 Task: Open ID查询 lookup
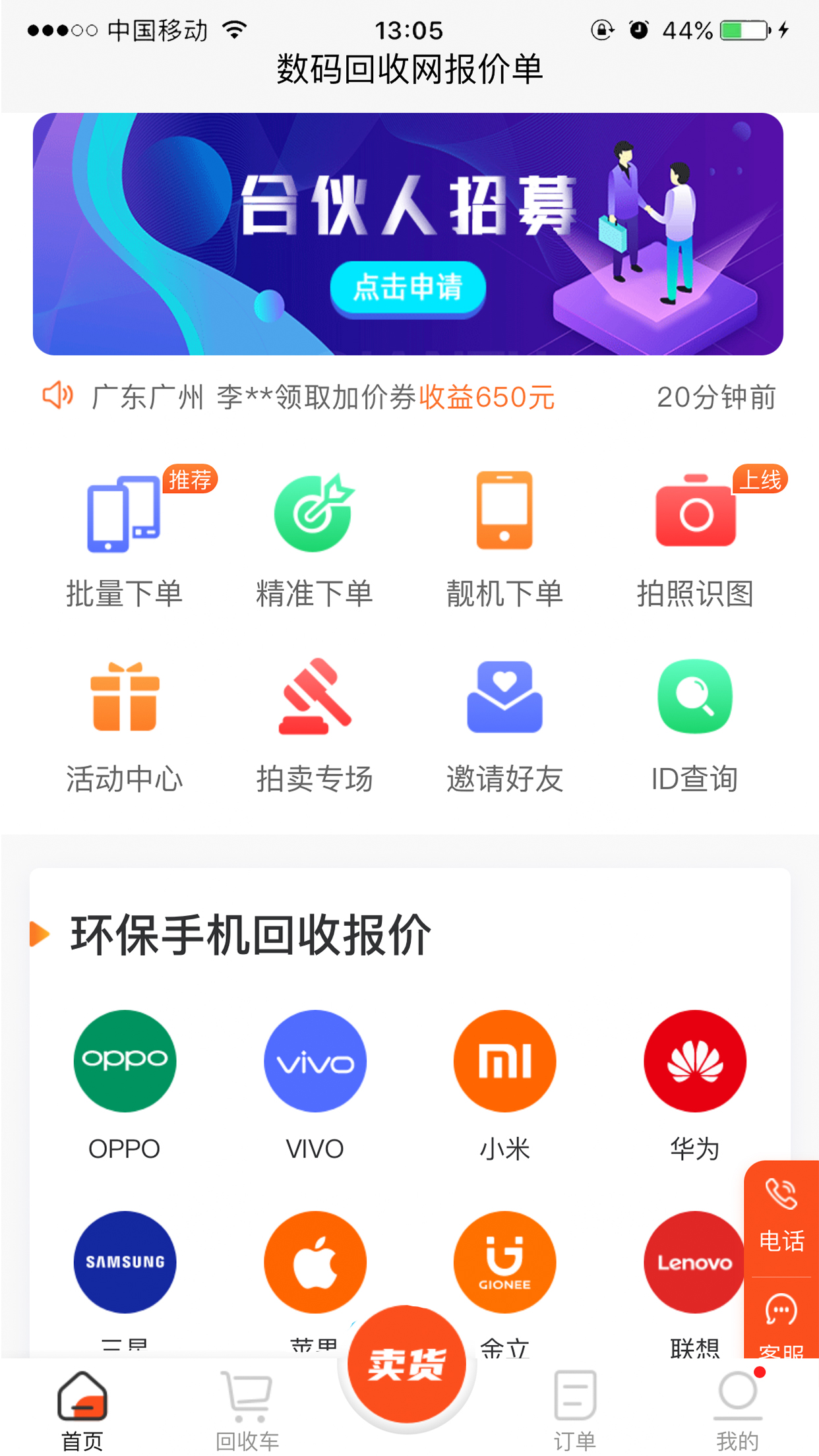695,725
